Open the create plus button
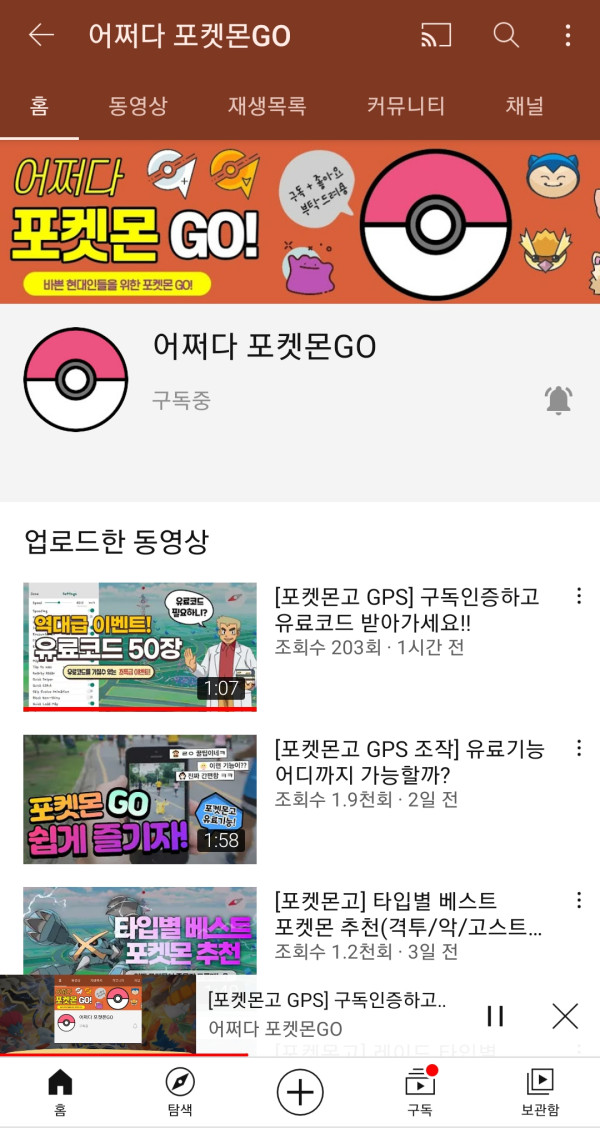 pos(300,1091)
